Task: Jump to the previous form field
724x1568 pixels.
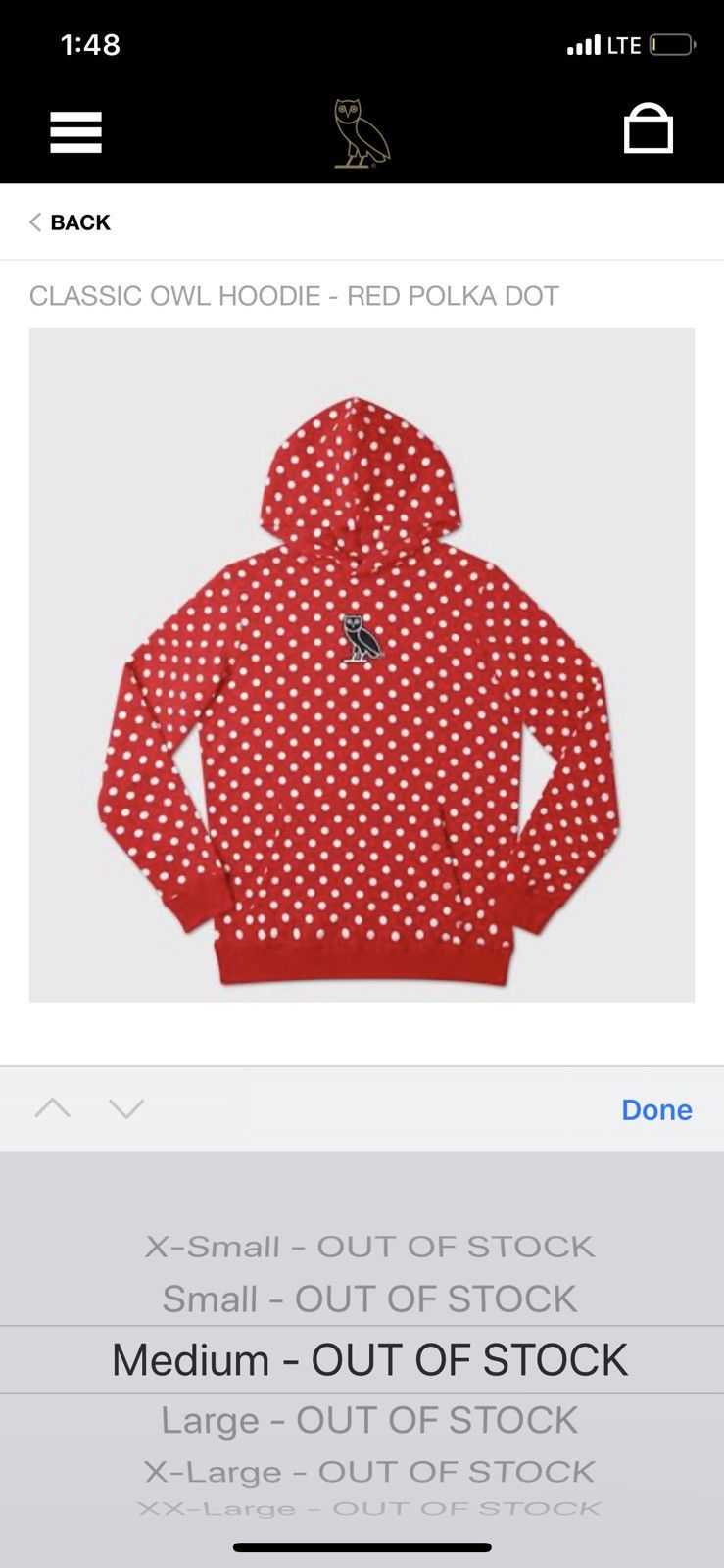Action: (53, 1108)
